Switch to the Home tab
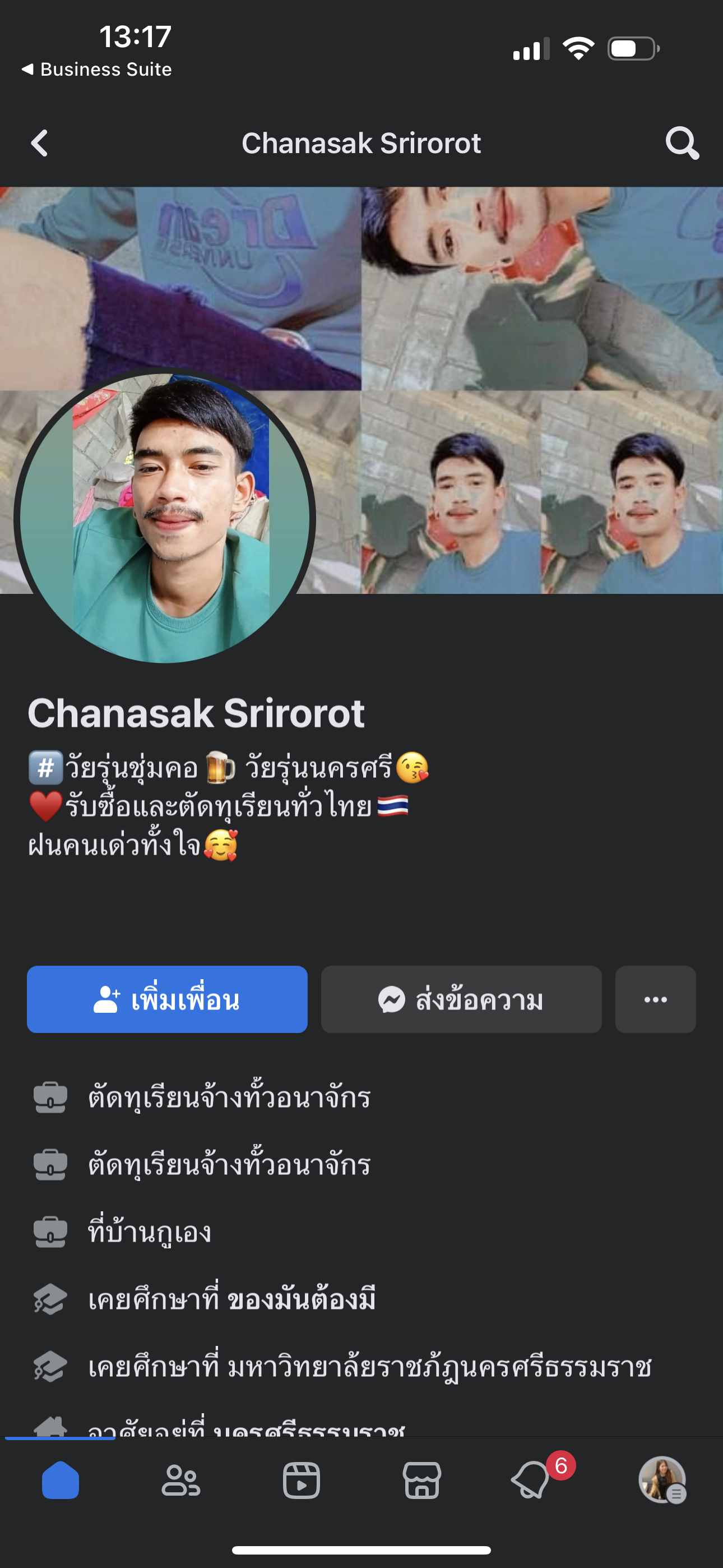This screenshot has height=1568, width=723. [61, 1481]
